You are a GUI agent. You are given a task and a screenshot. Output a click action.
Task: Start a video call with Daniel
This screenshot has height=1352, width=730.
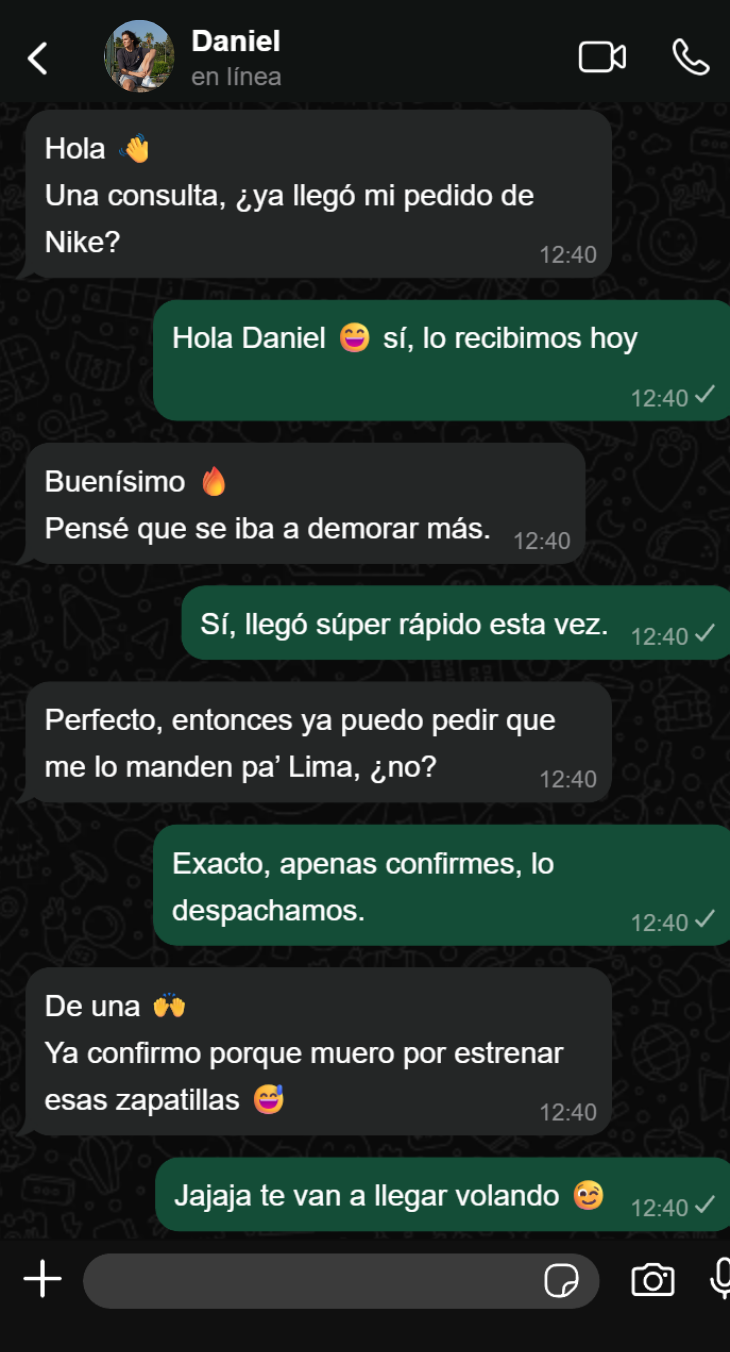603,56
